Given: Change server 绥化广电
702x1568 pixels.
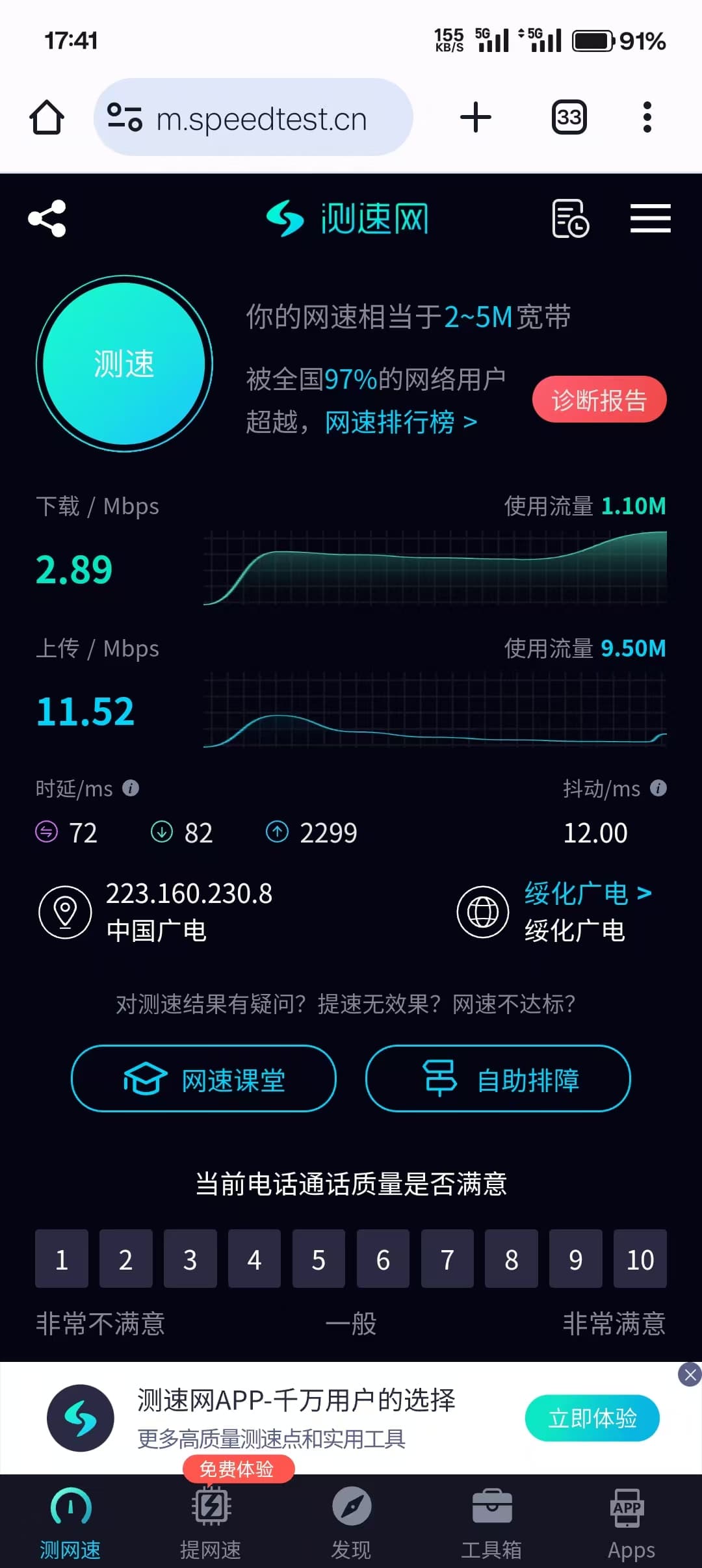Looking at the screenshot, I should click(588, 894).
